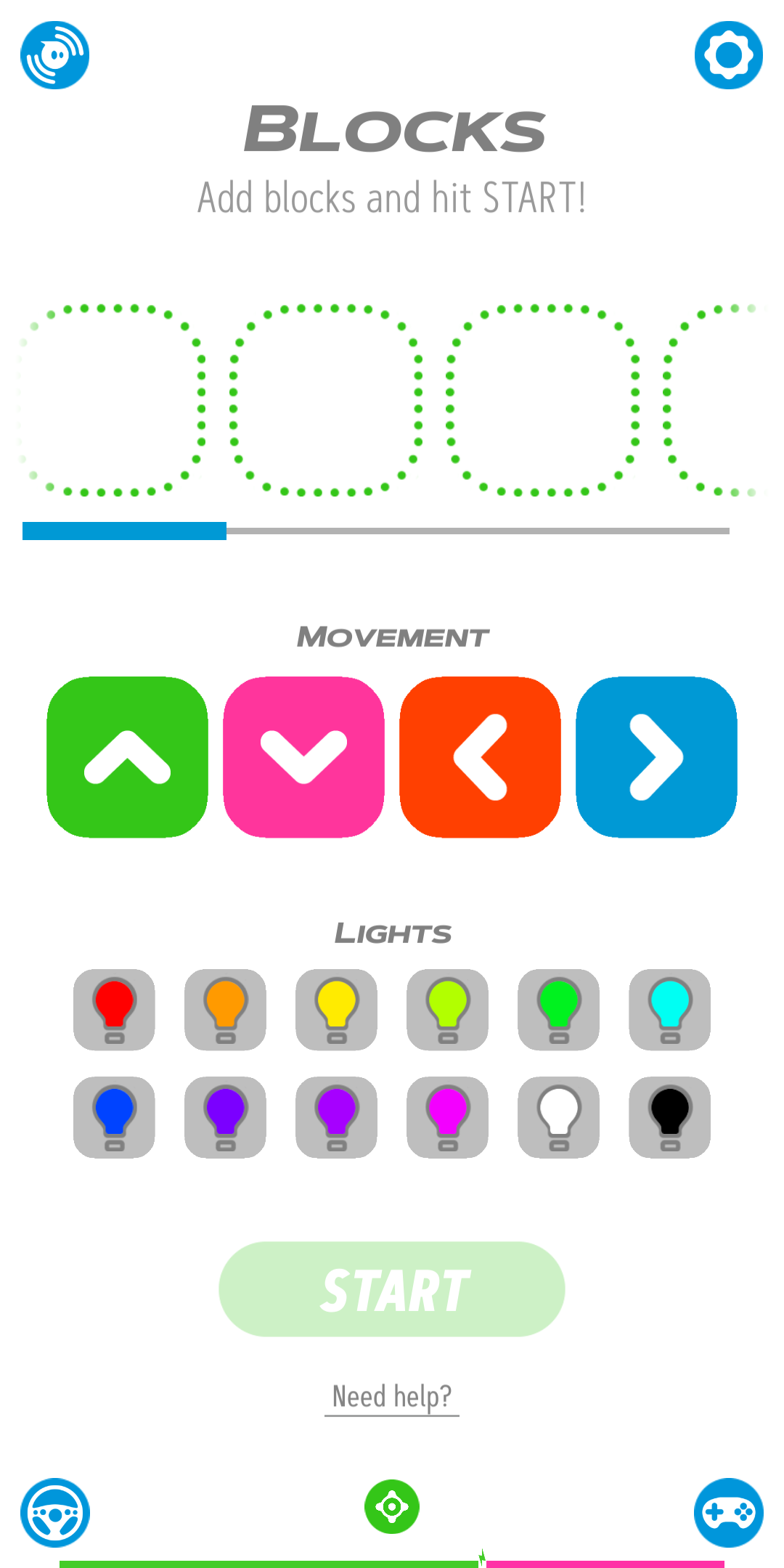Pick the magenta light bulb
This screenshot has width=784, height=1568.
[447, 1117]
